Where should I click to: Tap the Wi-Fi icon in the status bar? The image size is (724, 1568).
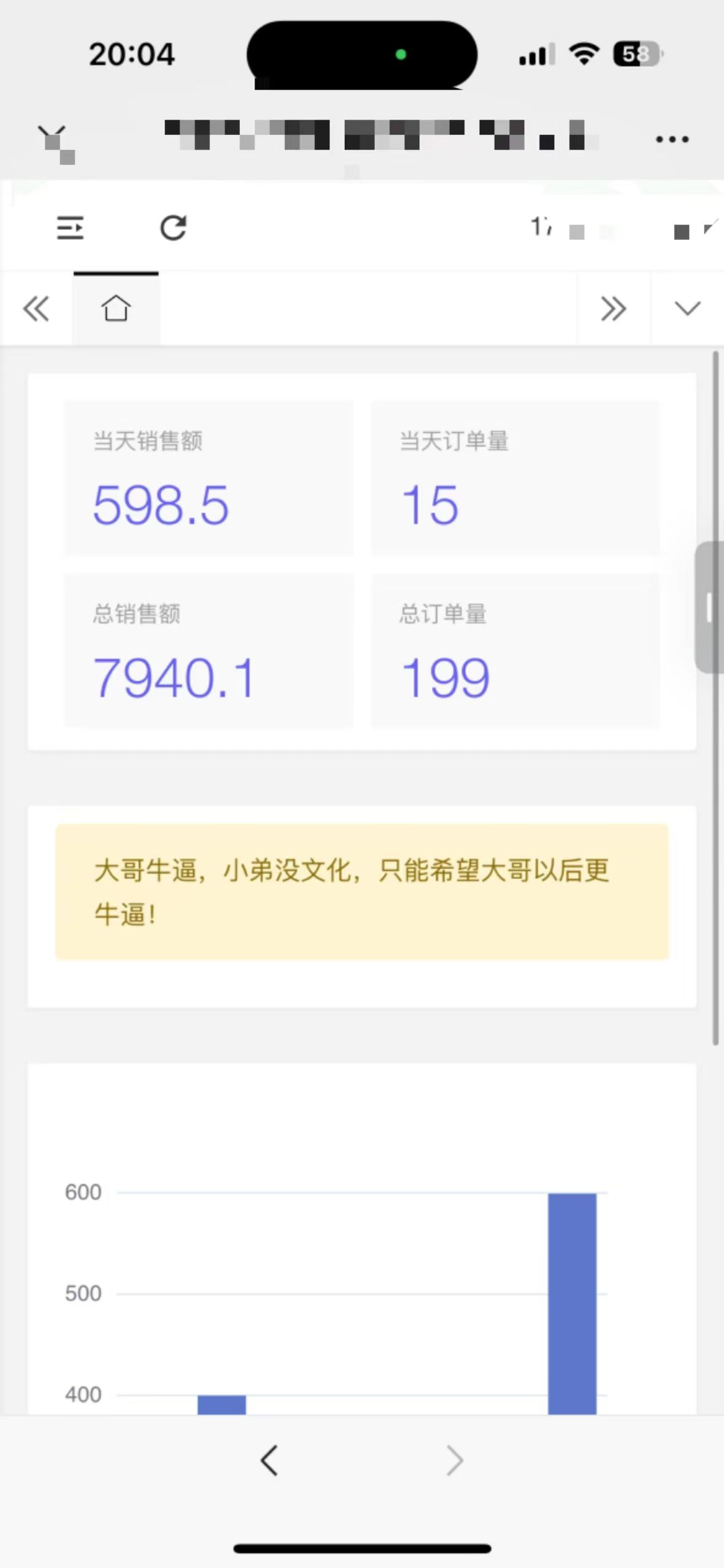[582, 54]
